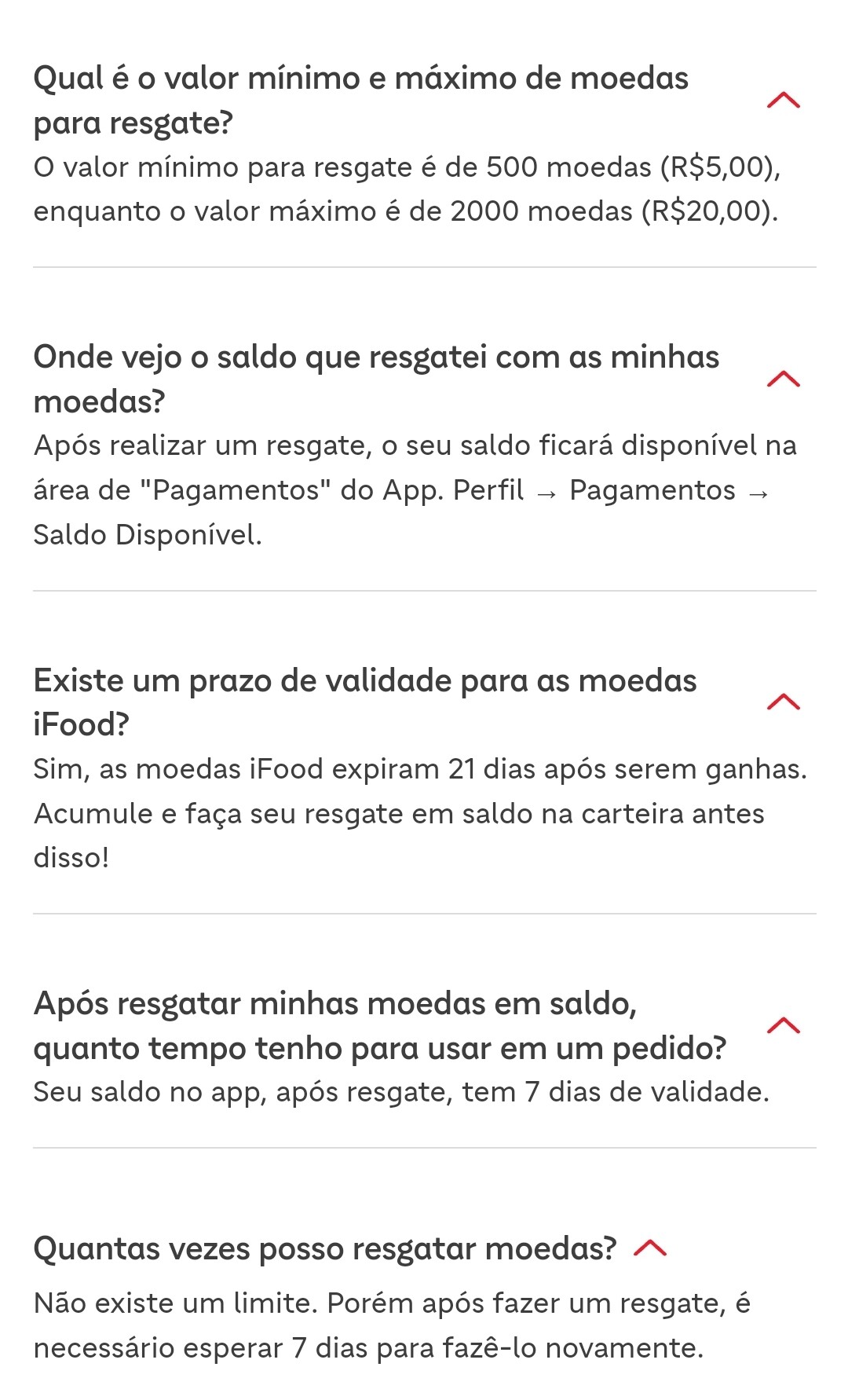Collapse the minimum and maximum coins question

(783, 101)
